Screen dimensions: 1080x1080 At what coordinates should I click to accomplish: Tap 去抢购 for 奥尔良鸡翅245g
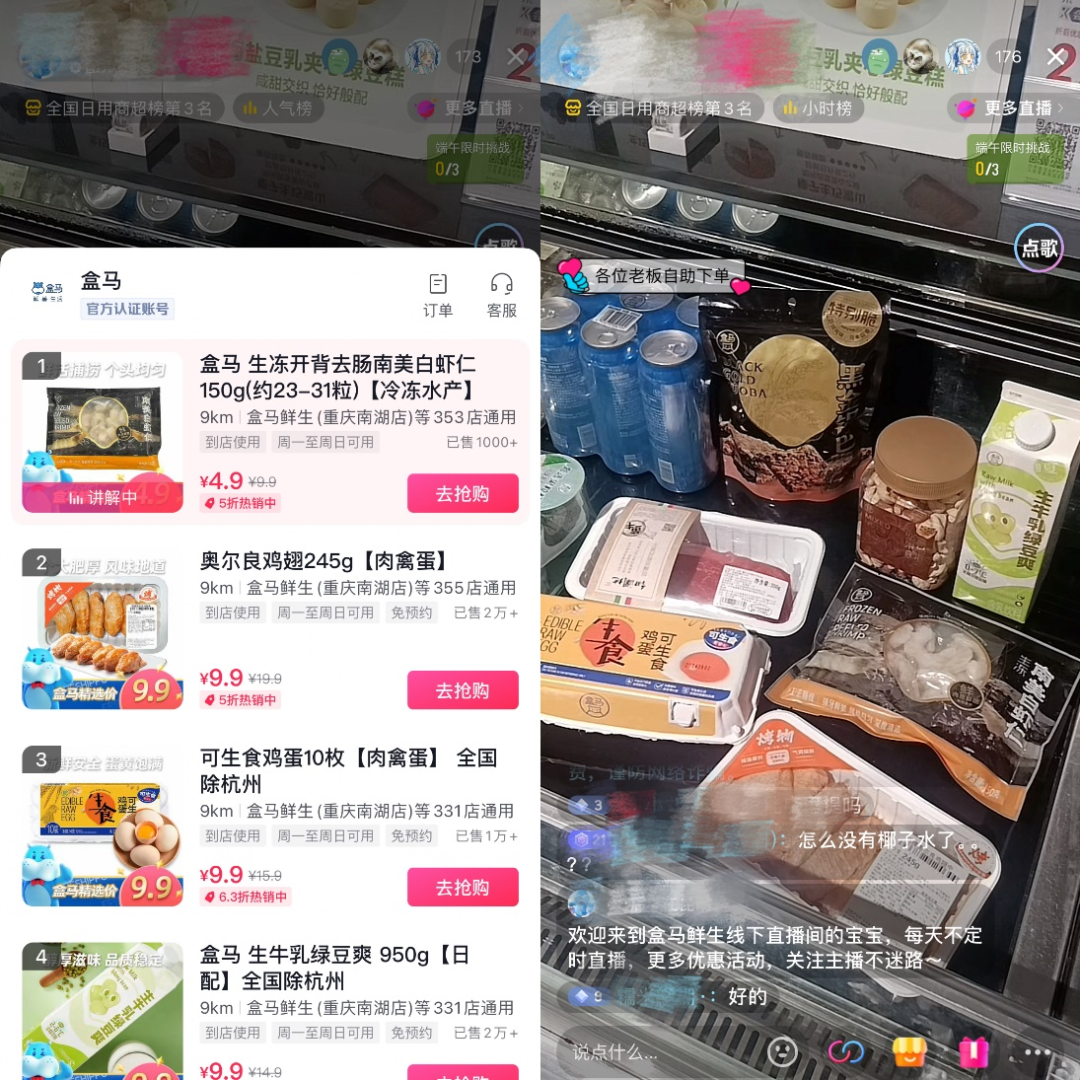[x=462, y=690]
